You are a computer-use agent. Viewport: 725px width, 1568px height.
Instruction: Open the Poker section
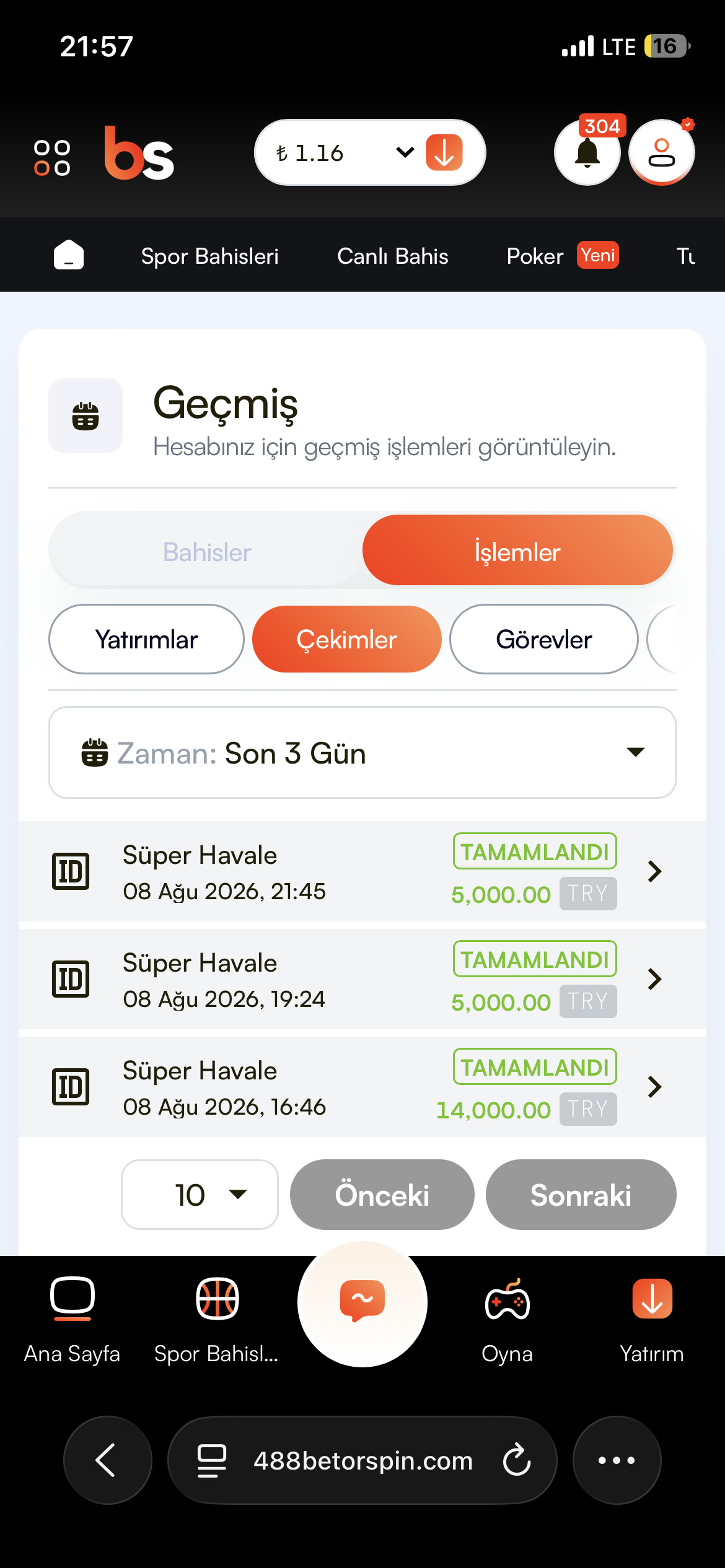pyautogui.click(x=535, y=256)
